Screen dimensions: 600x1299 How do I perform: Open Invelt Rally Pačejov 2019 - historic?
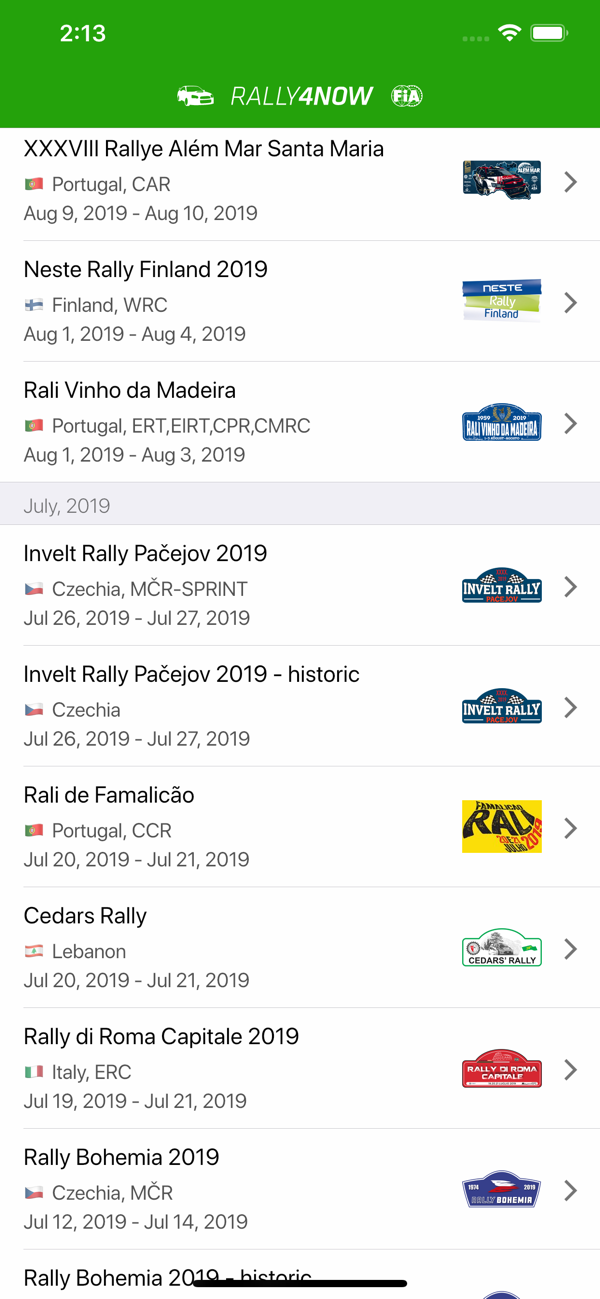[x=300, y=706]
